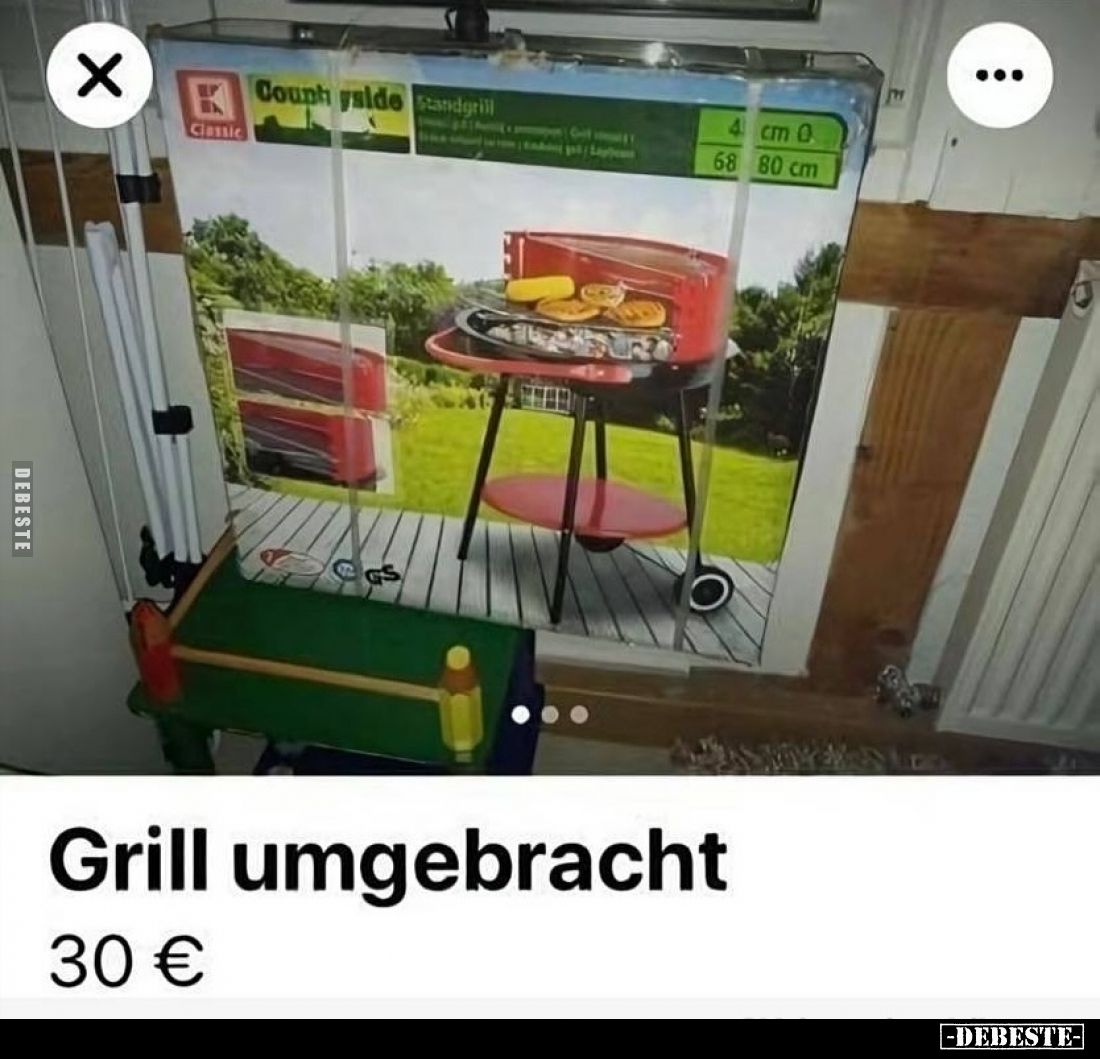This screenshot has width=1100, height=1059.
Task: Tap the photo page indicator dots
Action: coord(549,714)
